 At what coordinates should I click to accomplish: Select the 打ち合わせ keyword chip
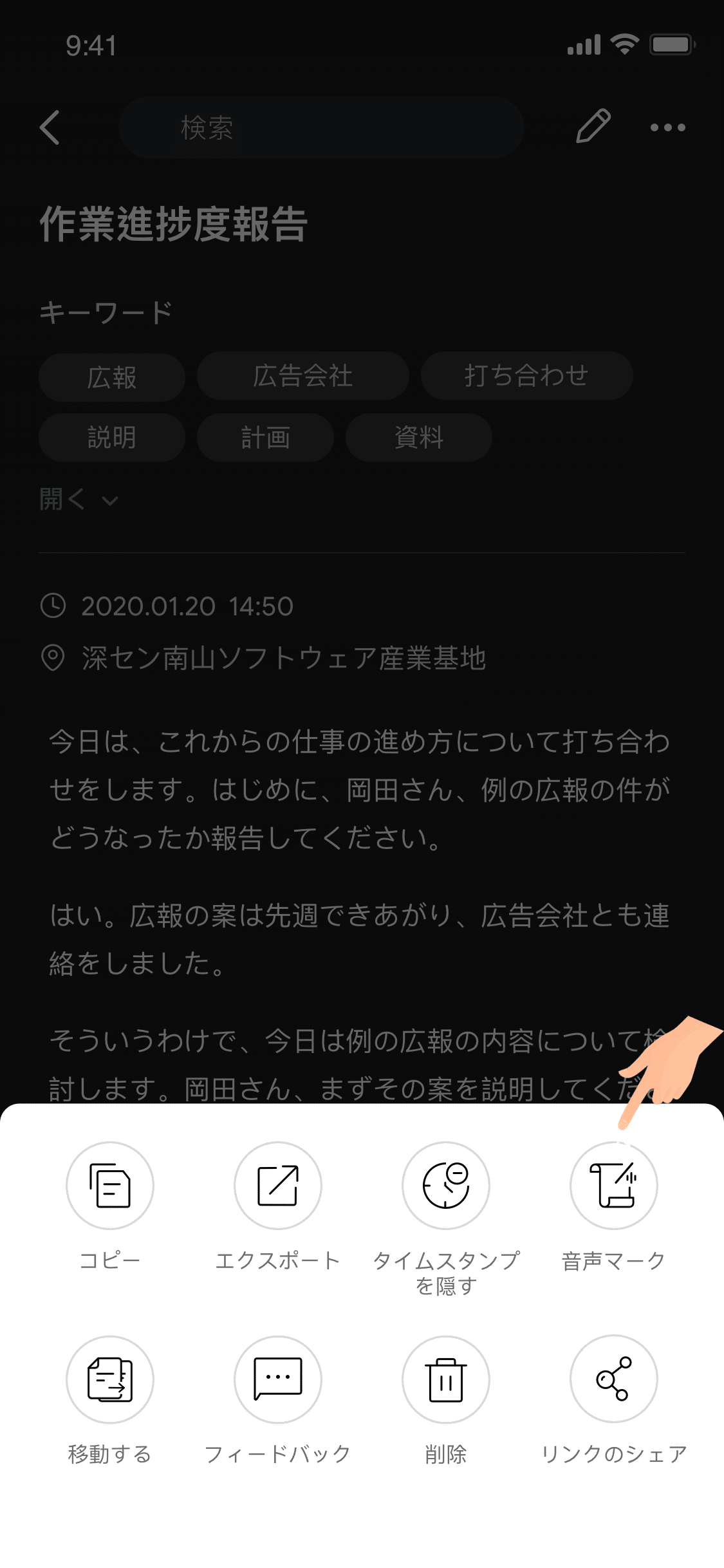click(x=526, y=376)
